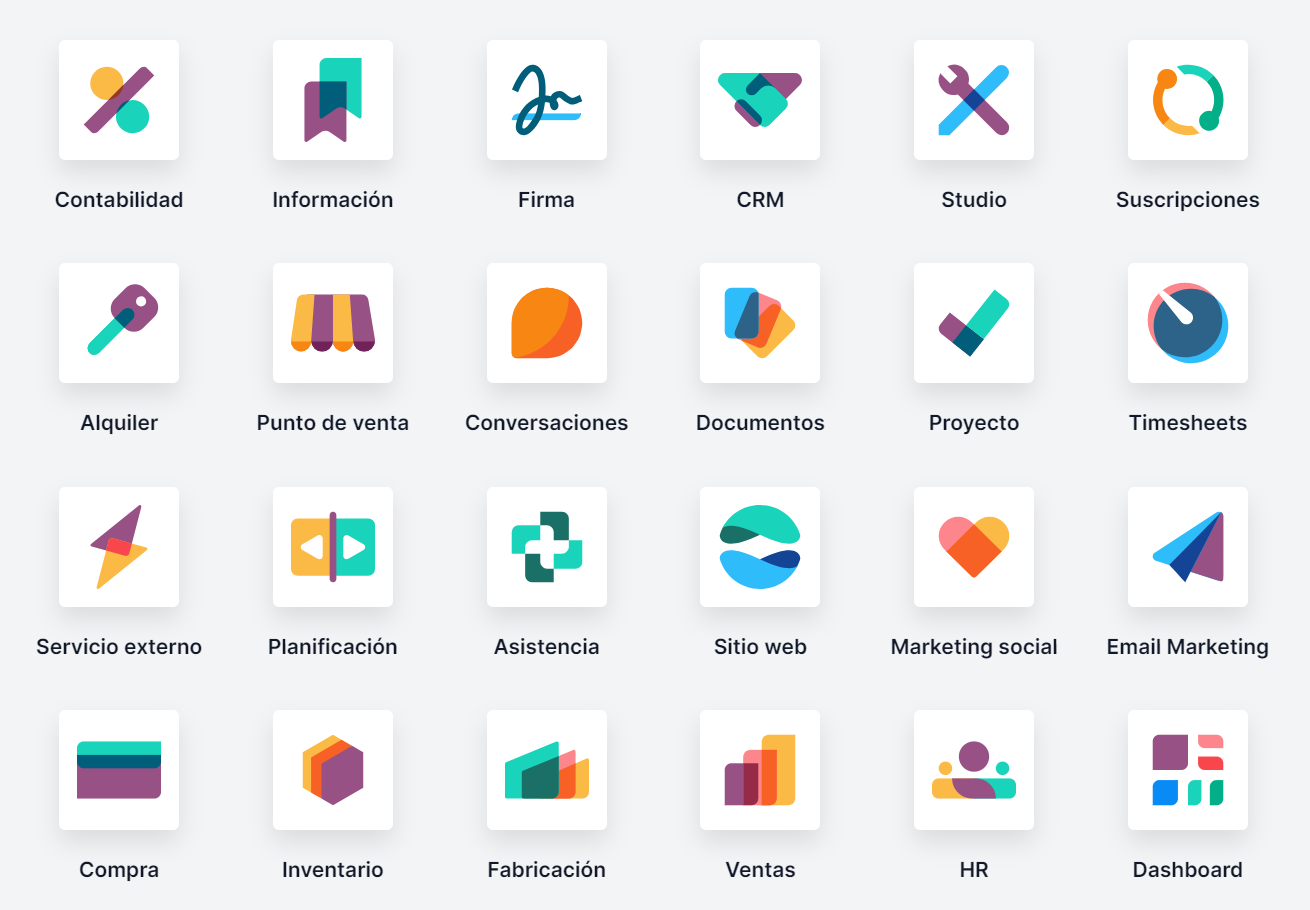Open the Sitio web app
This screenshot has width=1310, height=910.
tap(760, 547)
